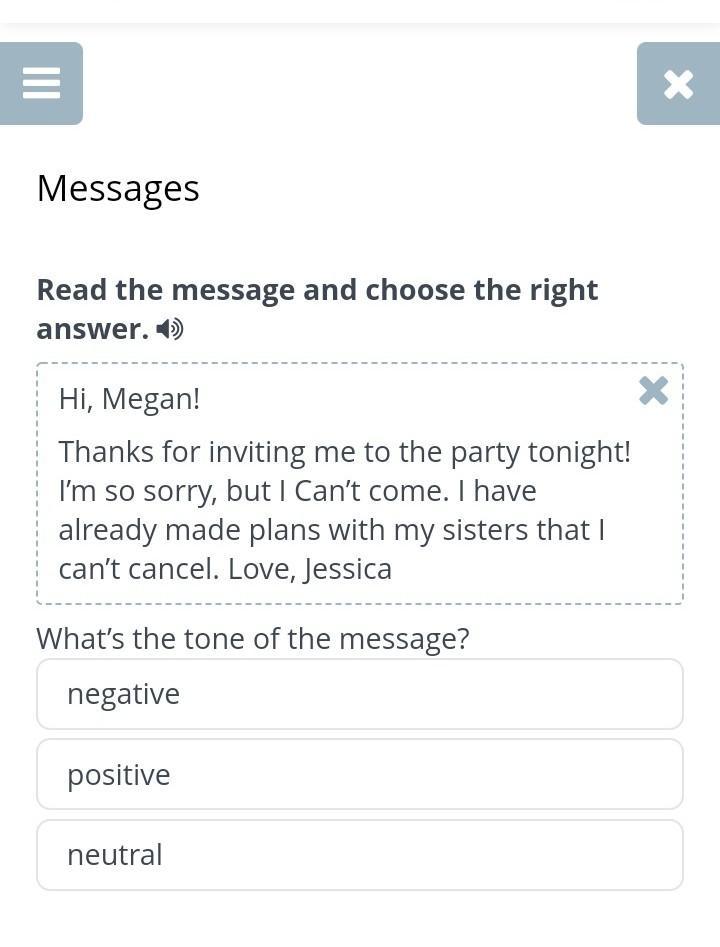Close the Messages exercise

click(678, 84)
